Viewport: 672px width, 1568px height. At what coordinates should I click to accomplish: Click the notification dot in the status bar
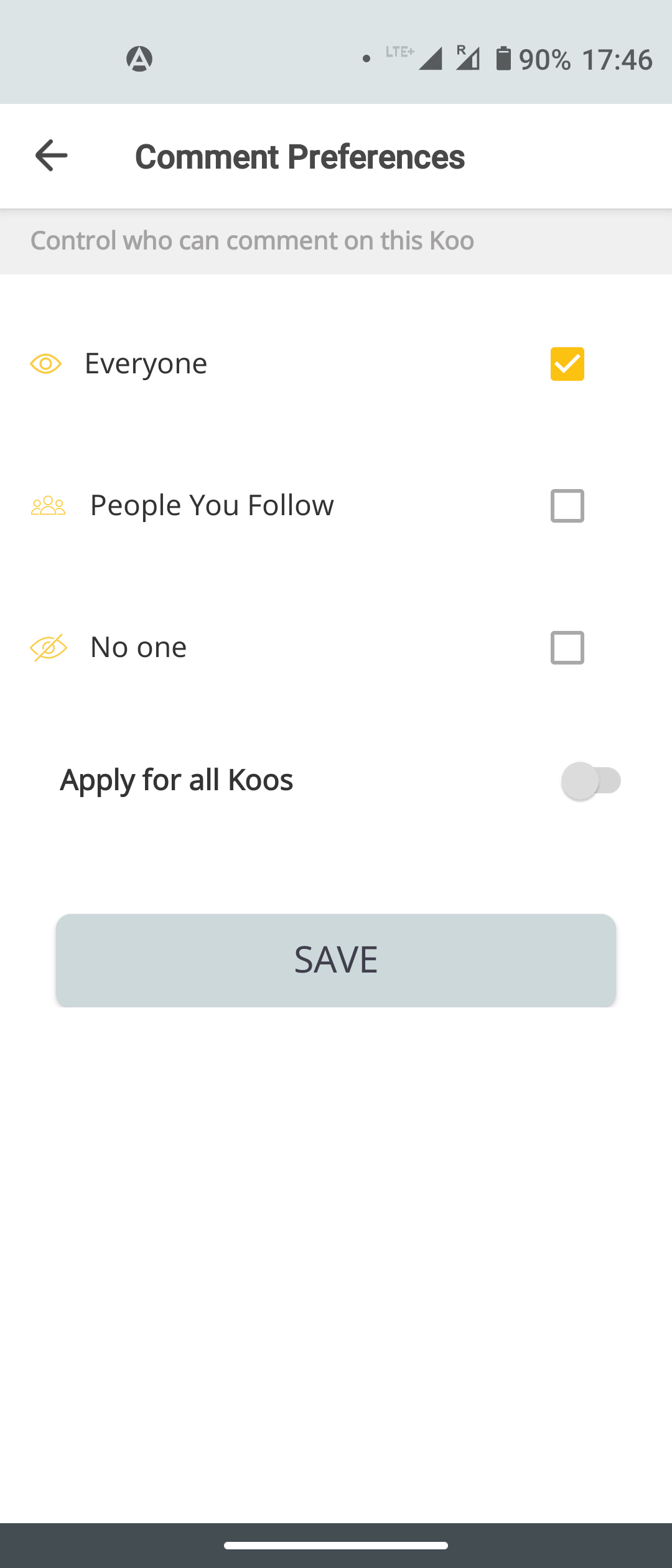366,59
